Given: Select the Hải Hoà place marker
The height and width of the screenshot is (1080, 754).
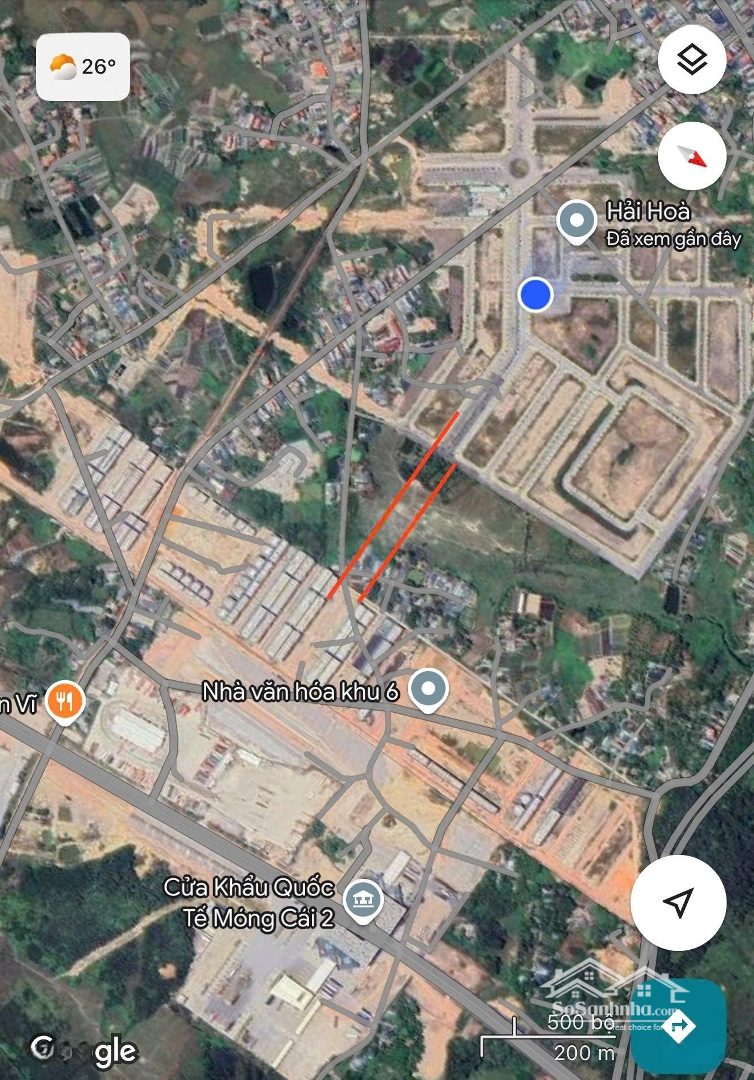Looking at the screenshot, I should tap(576, 221).
